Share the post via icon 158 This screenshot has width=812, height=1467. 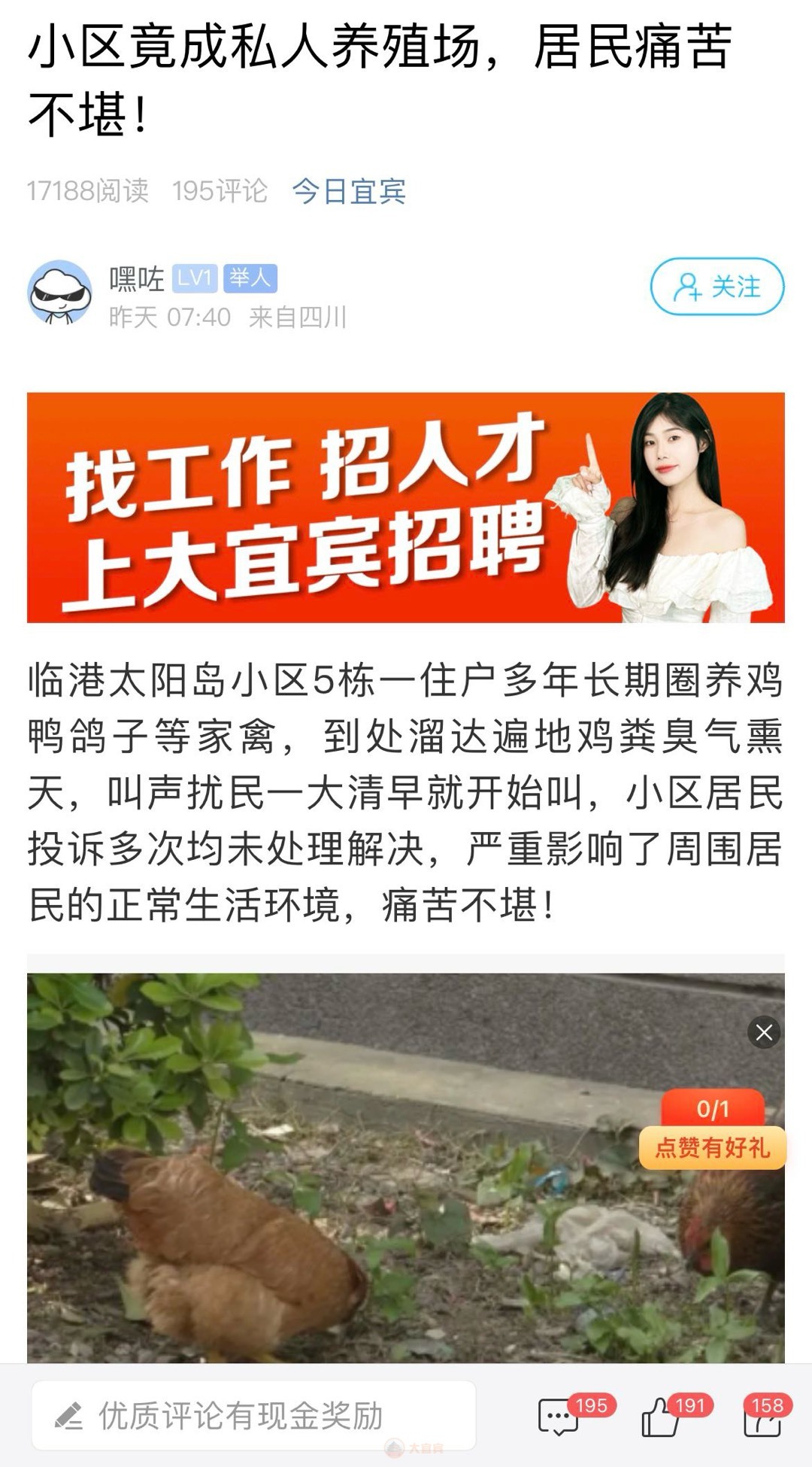(x=761, y=1417)
